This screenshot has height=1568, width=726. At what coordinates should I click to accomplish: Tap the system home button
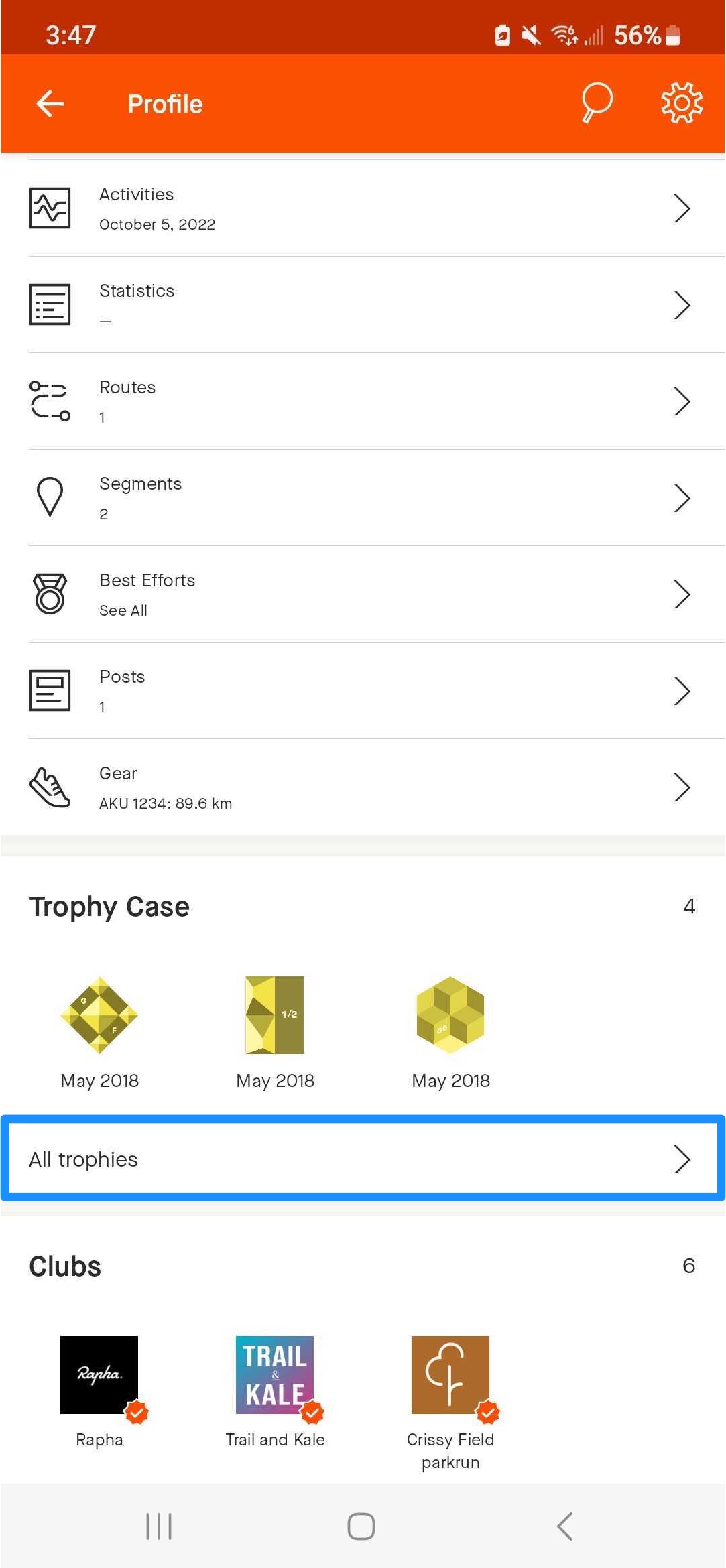361,1526
